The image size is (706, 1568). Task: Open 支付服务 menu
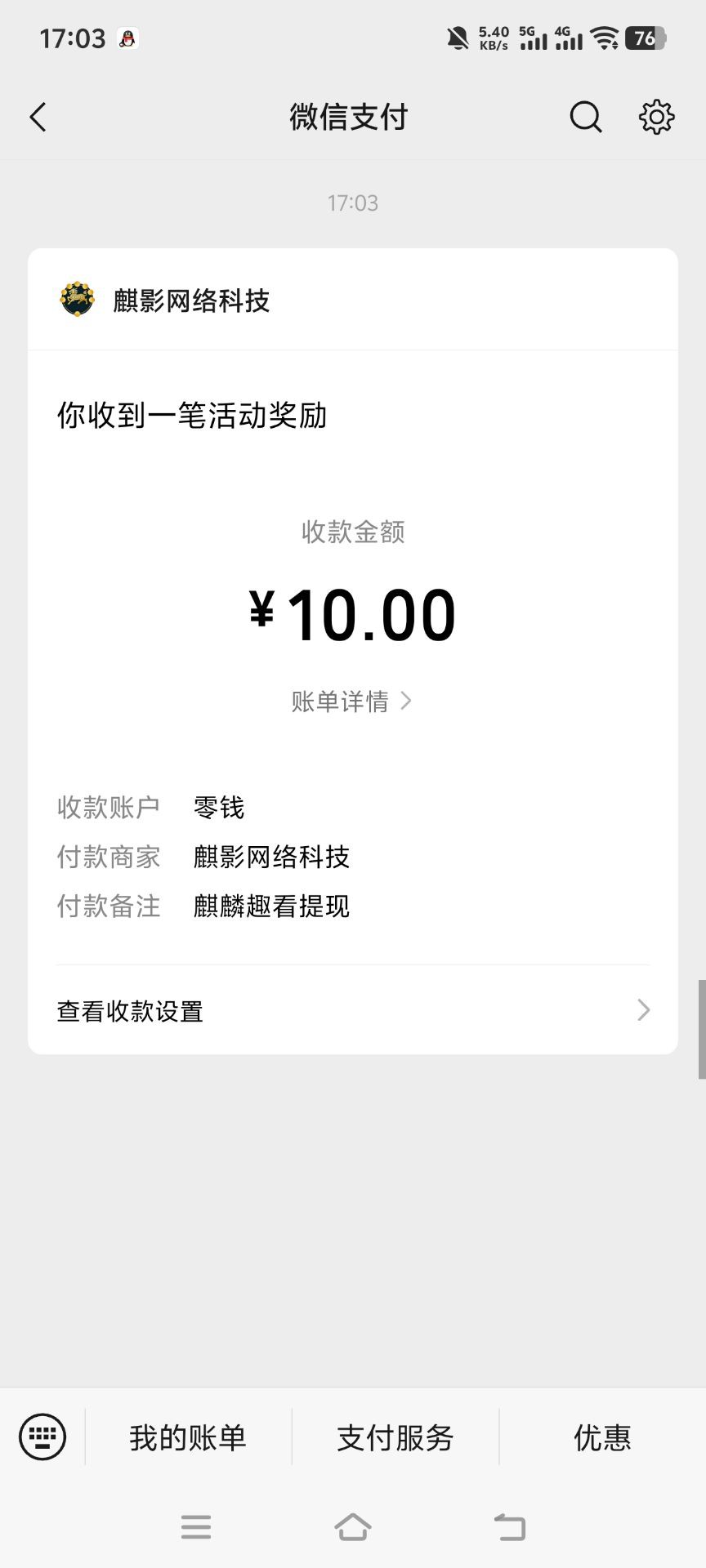[x=395, y=1437]
